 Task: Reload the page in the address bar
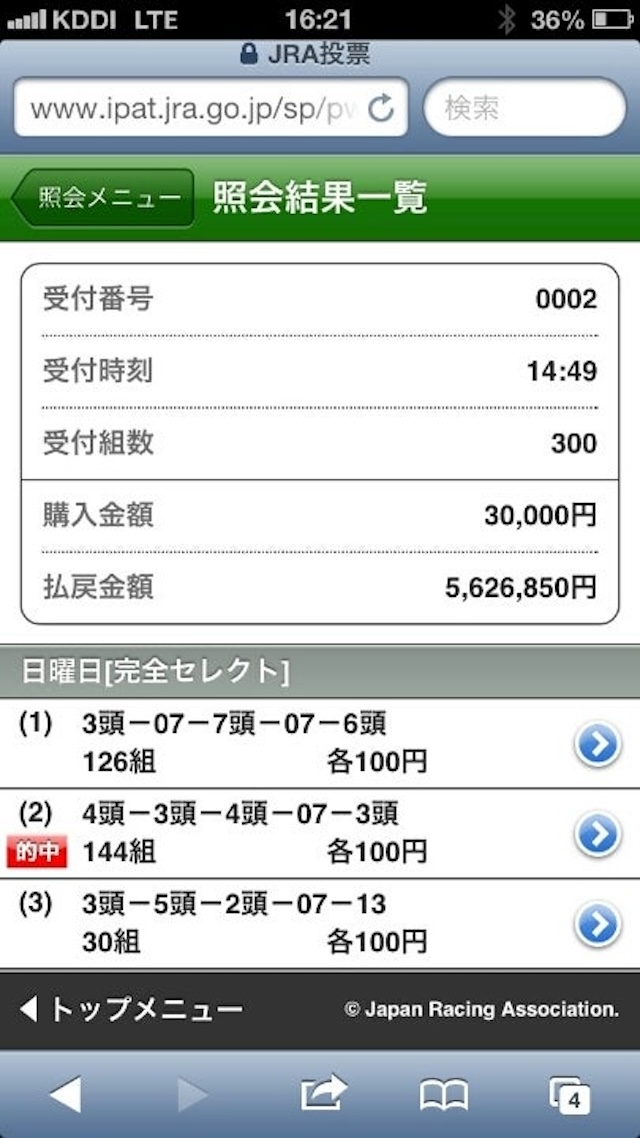coord(381,108)
